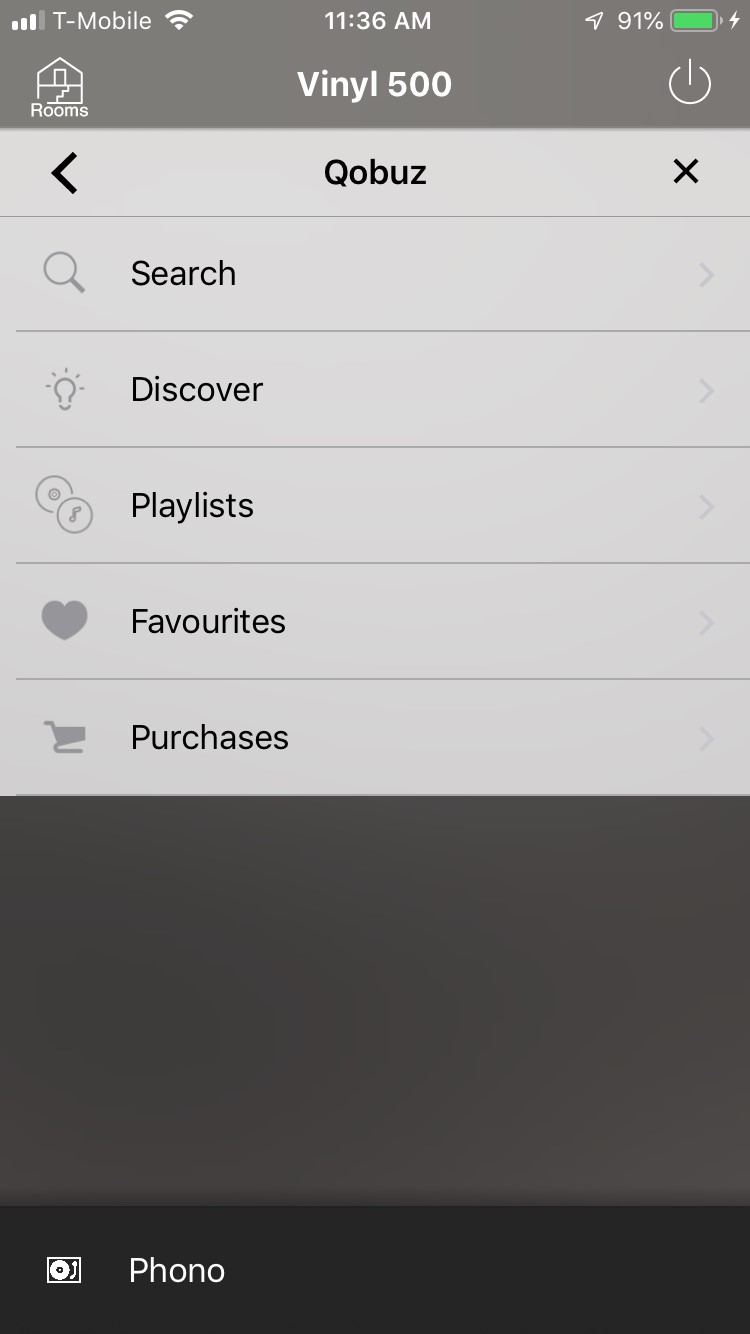Open Qobuz Search
750x1334 pixels.
(375, 274)
